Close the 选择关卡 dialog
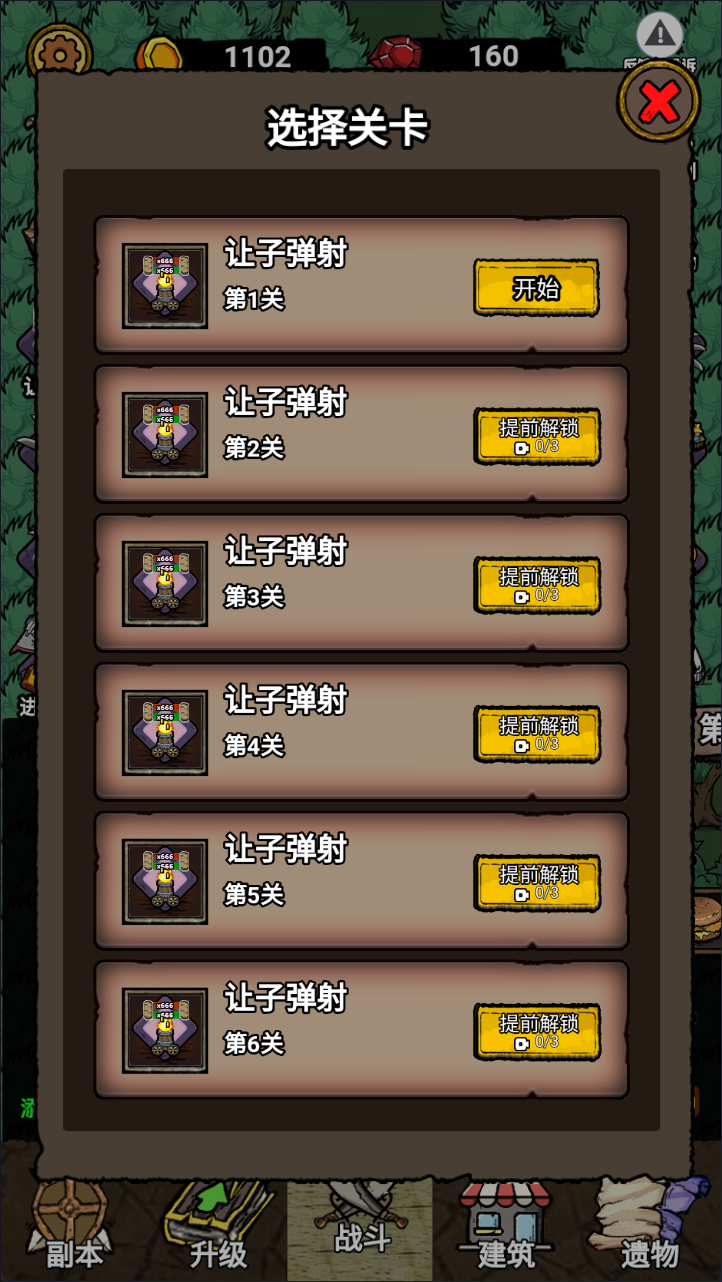This screenshot has width=722, height=1282. pos(657,102)
